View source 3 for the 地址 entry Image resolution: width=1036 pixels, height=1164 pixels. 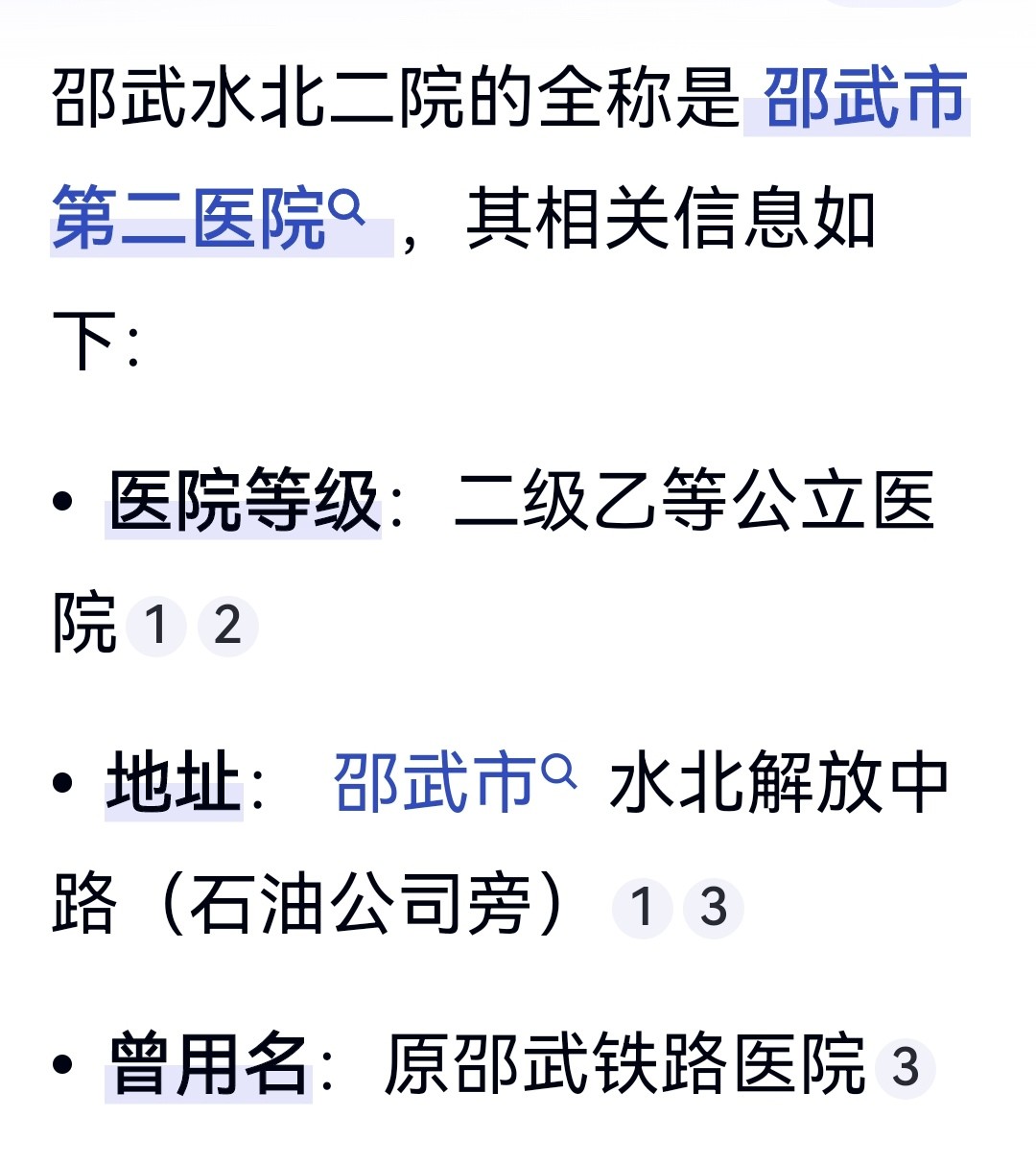(713, 907)
